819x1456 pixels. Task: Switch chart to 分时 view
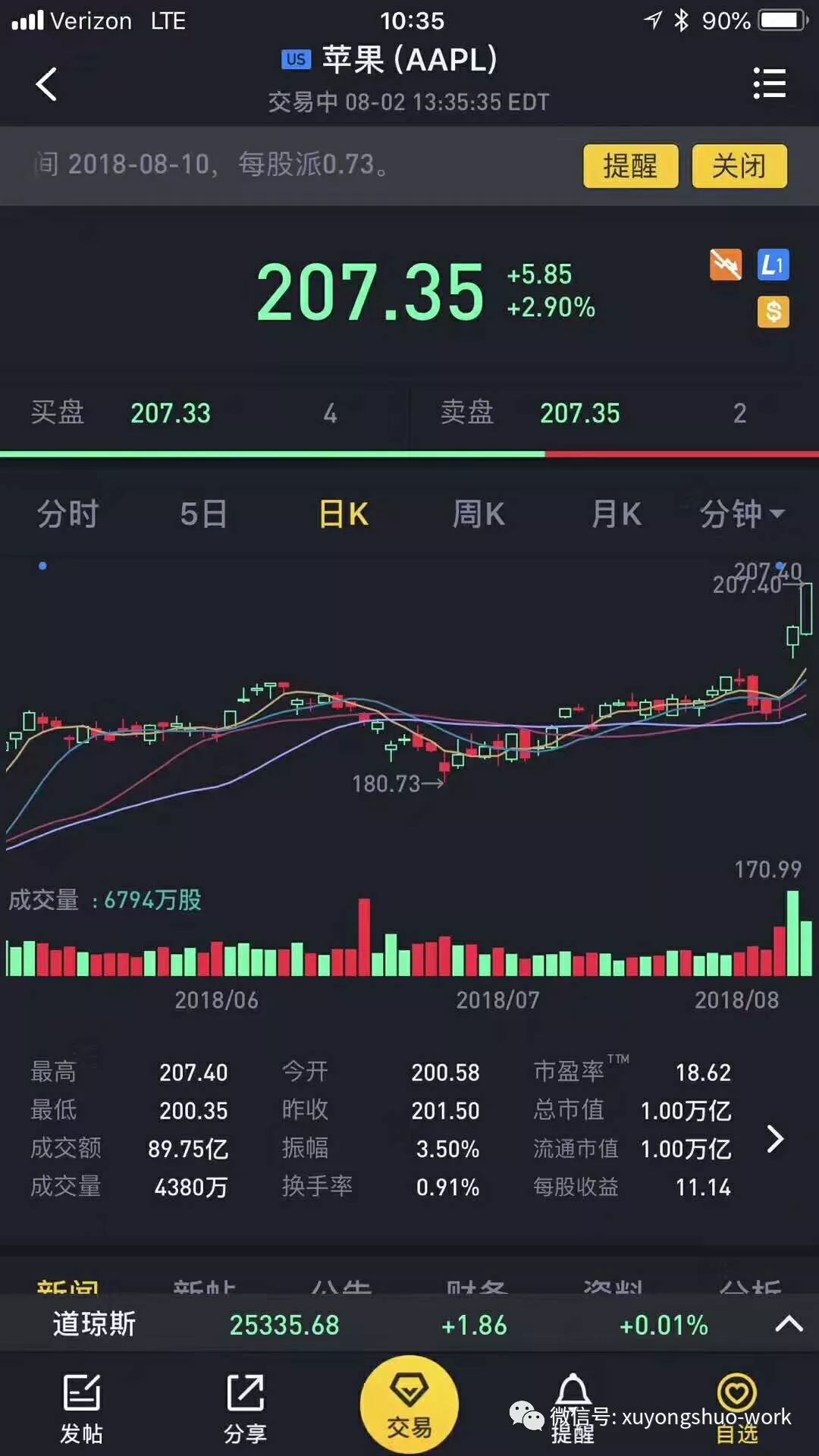(x=68, y=514)
